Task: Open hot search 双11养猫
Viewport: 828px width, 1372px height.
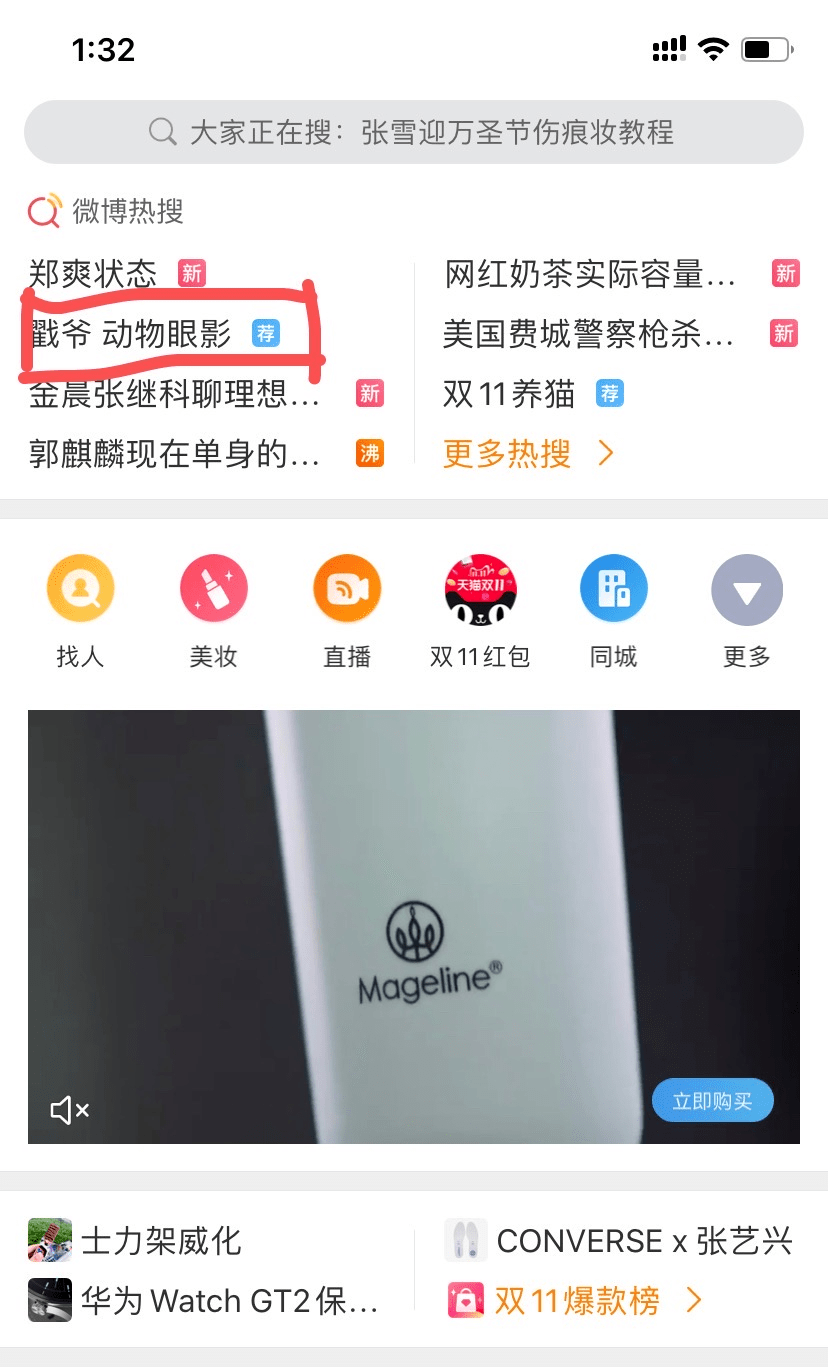Action: (x=510, y=394)
